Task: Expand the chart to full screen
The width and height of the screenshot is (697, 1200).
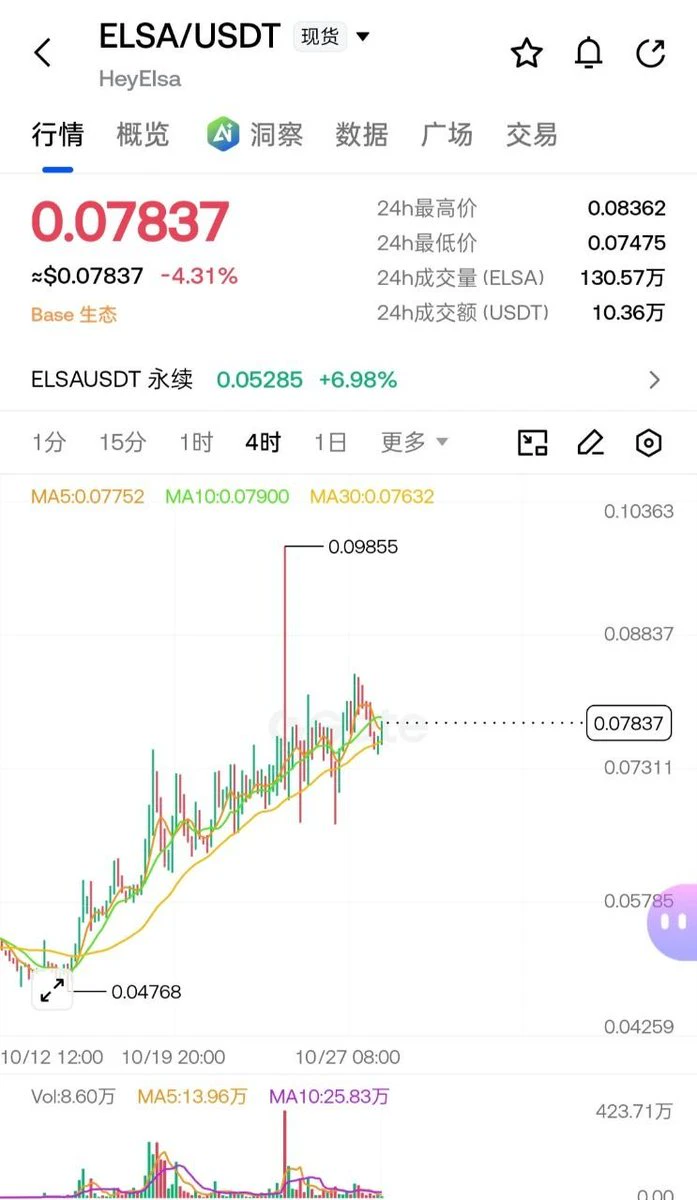Action: pos(51,990)
